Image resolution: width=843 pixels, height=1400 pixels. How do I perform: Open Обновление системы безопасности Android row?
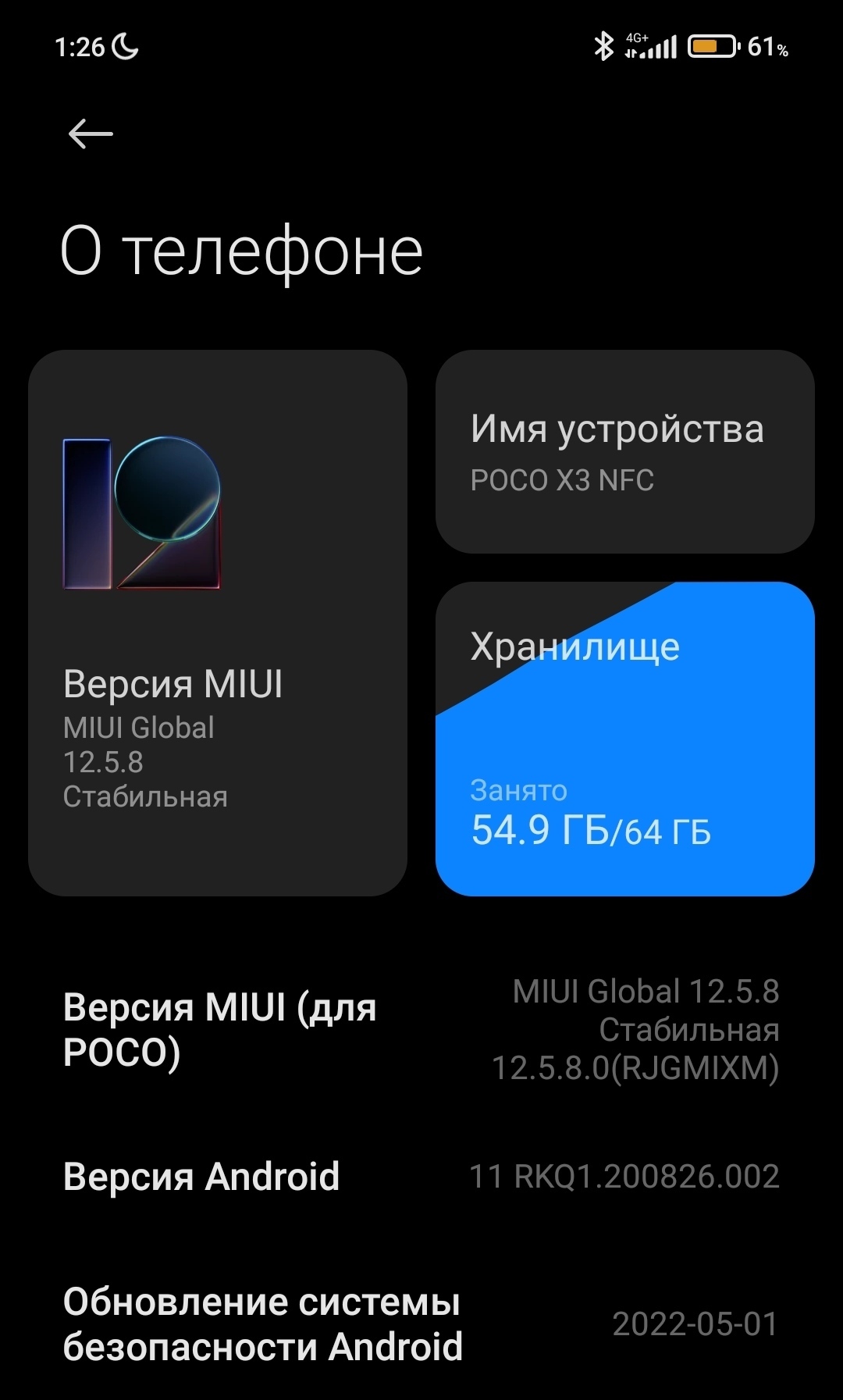pos(421,1324)
